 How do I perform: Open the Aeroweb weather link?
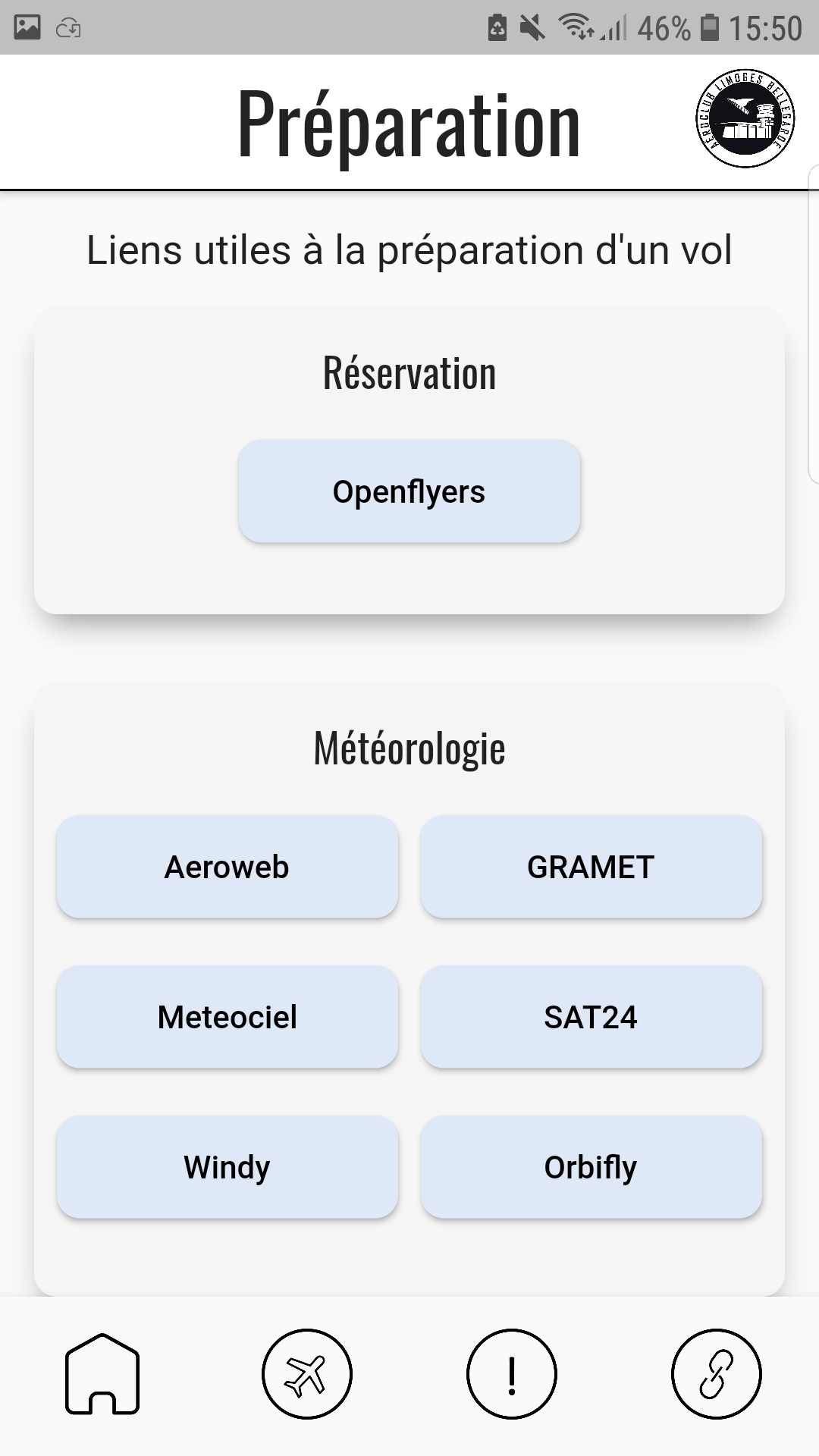point(227,867)
